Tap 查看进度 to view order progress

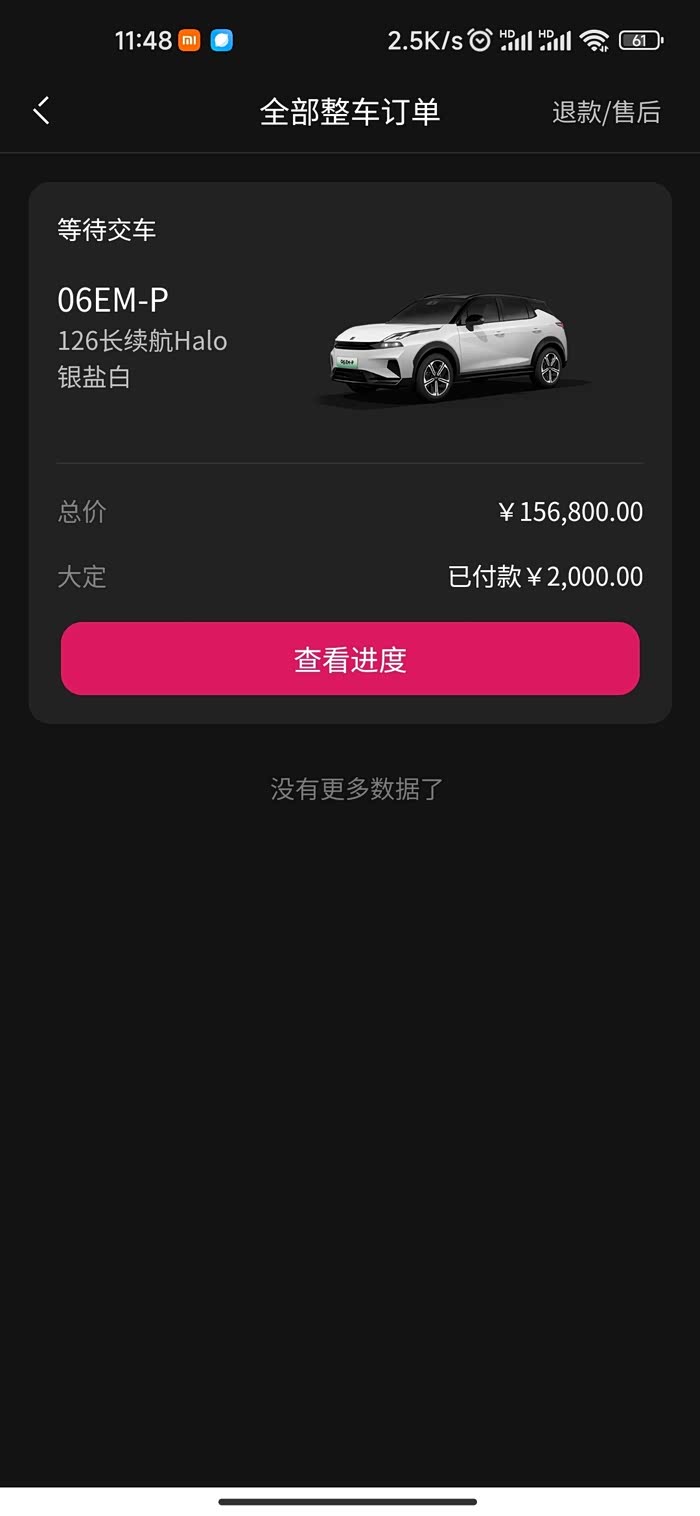(x=350, y=659)
